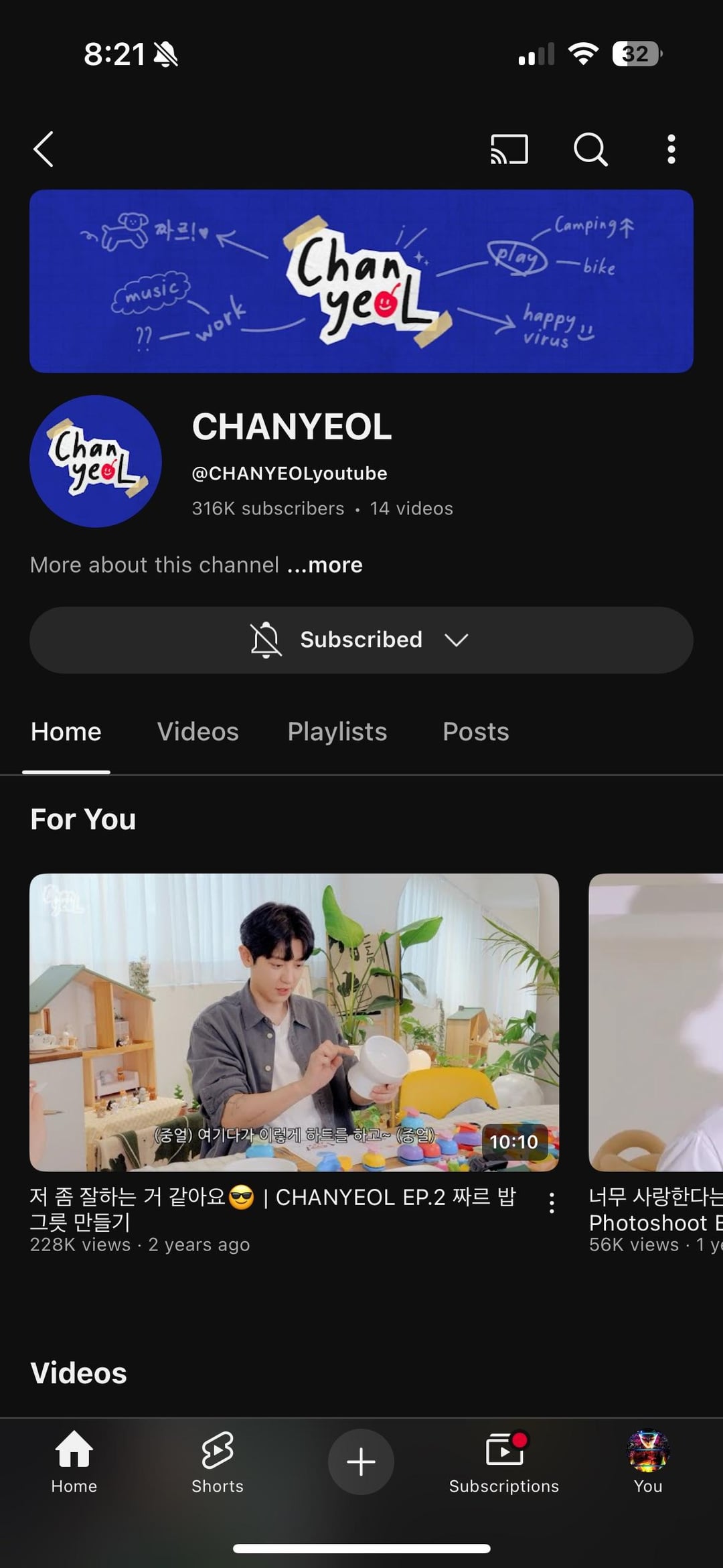Screen dimensions: 723x1568
Task: Open options for the CHANYEOL EP.2 video
Action: point(552,1203)
